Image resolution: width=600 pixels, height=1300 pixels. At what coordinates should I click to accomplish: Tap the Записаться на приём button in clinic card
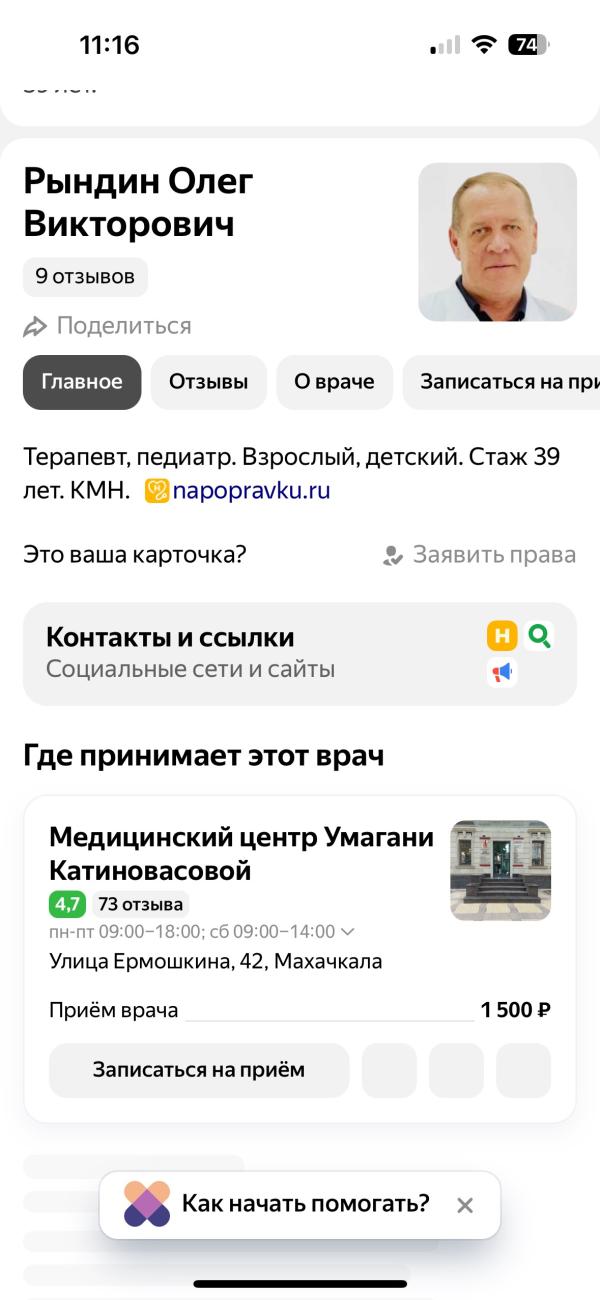coord(199,1070)
